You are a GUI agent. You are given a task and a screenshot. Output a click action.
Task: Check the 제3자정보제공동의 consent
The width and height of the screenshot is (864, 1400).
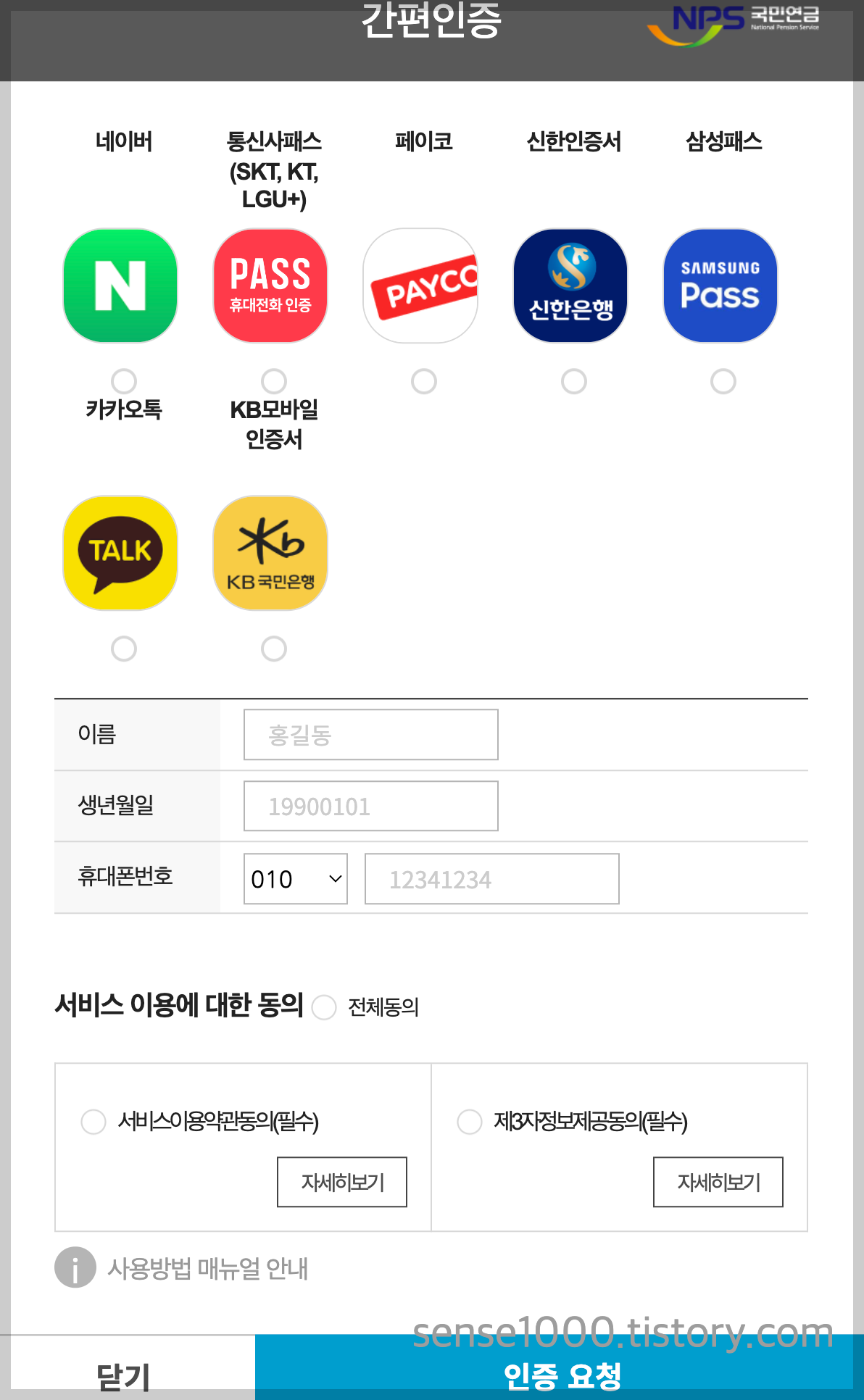(469, 1121)
